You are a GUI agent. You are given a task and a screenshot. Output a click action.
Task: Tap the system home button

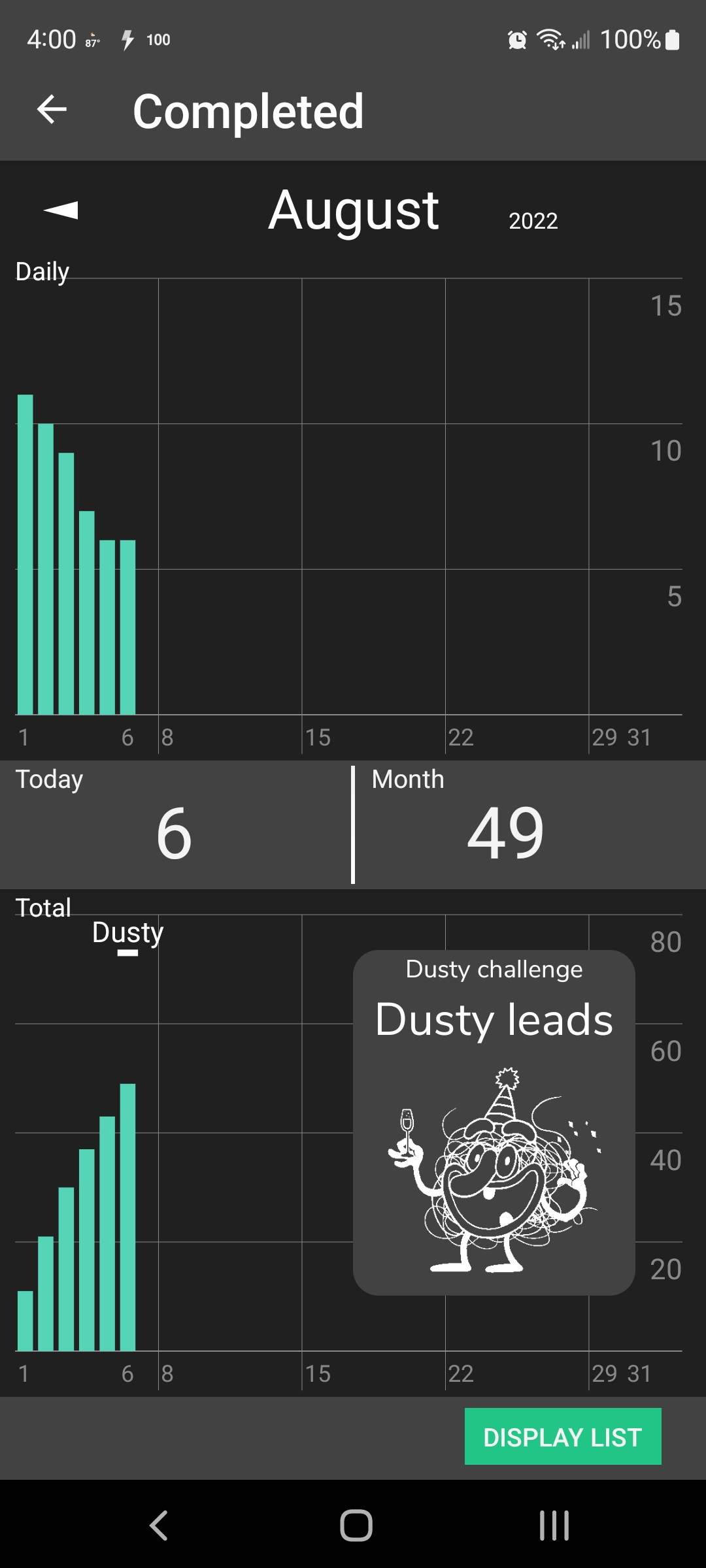click(356, 1526)
